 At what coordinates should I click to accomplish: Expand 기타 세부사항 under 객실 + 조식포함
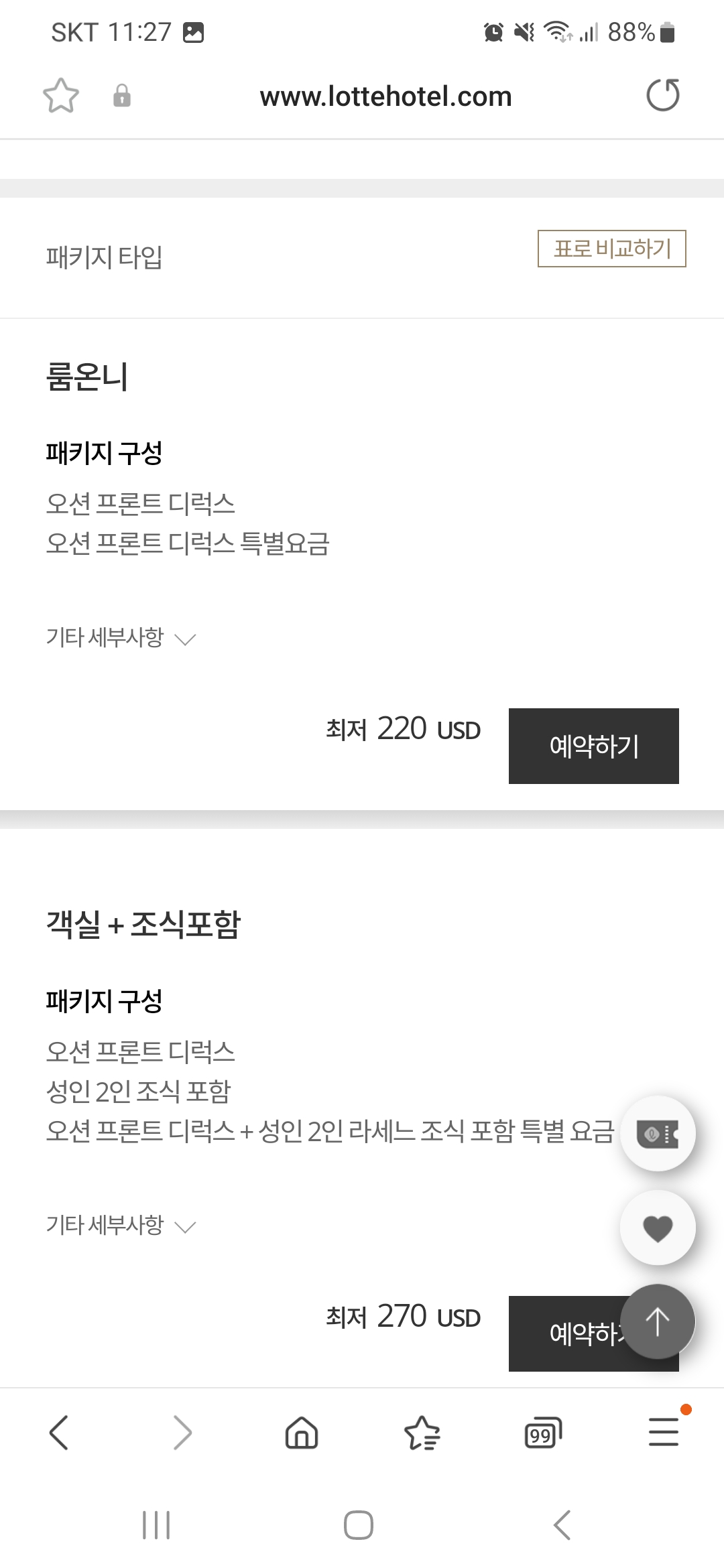(121, 1225)
